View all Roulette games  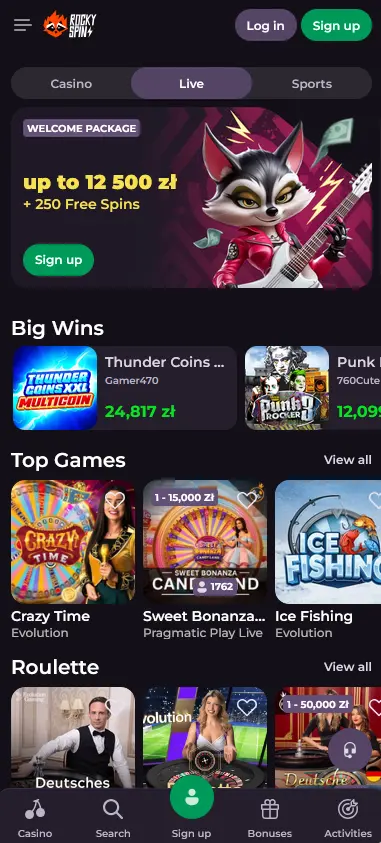(x=348, y=667)
